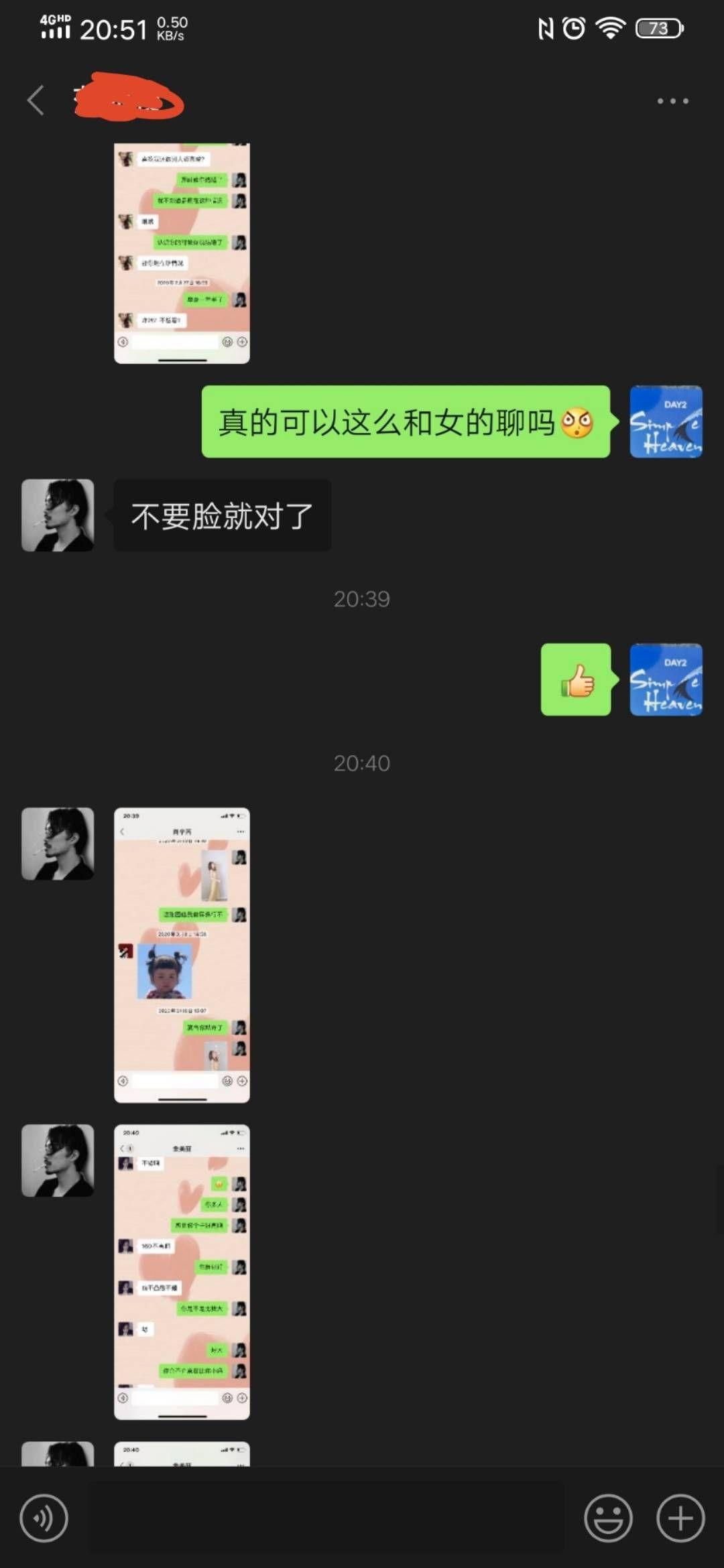The image size is (724, 1568).
Task: Open the 20:39 screenshot with child photo
Action: tap(182, 955)
